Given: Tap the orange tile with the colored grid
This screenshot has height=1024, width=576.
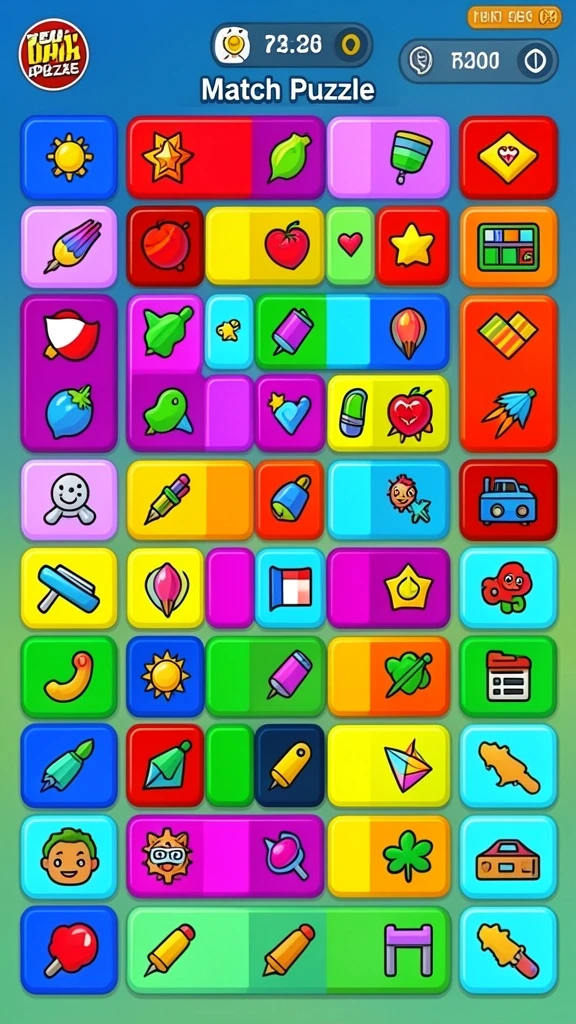Looking at the screenshot, I should (508, 248).
